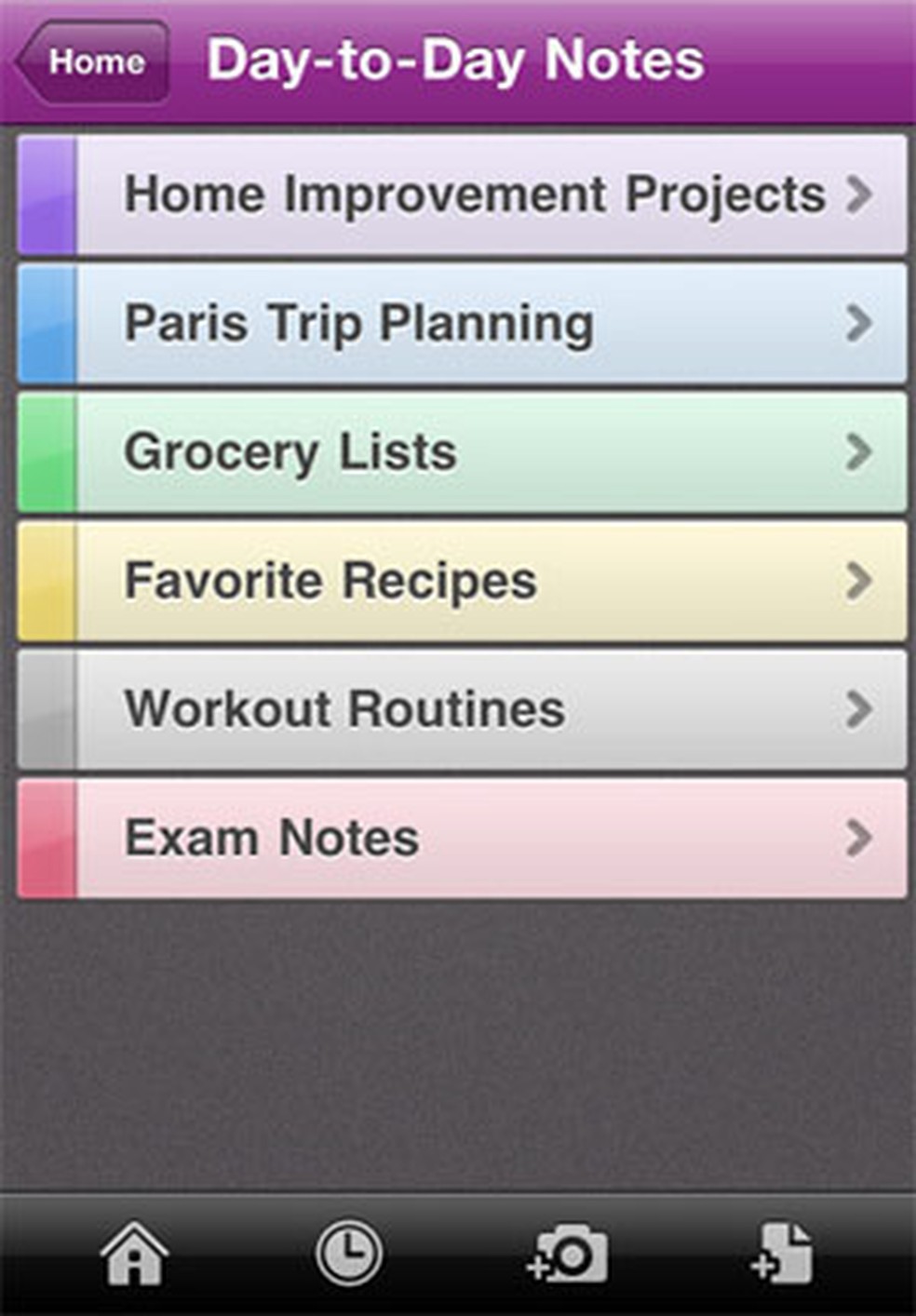Image resolution: width=916 pixels, height=1316 pixels.
Task: Select the Grocery Lists row
Action: tap(419, 450)
